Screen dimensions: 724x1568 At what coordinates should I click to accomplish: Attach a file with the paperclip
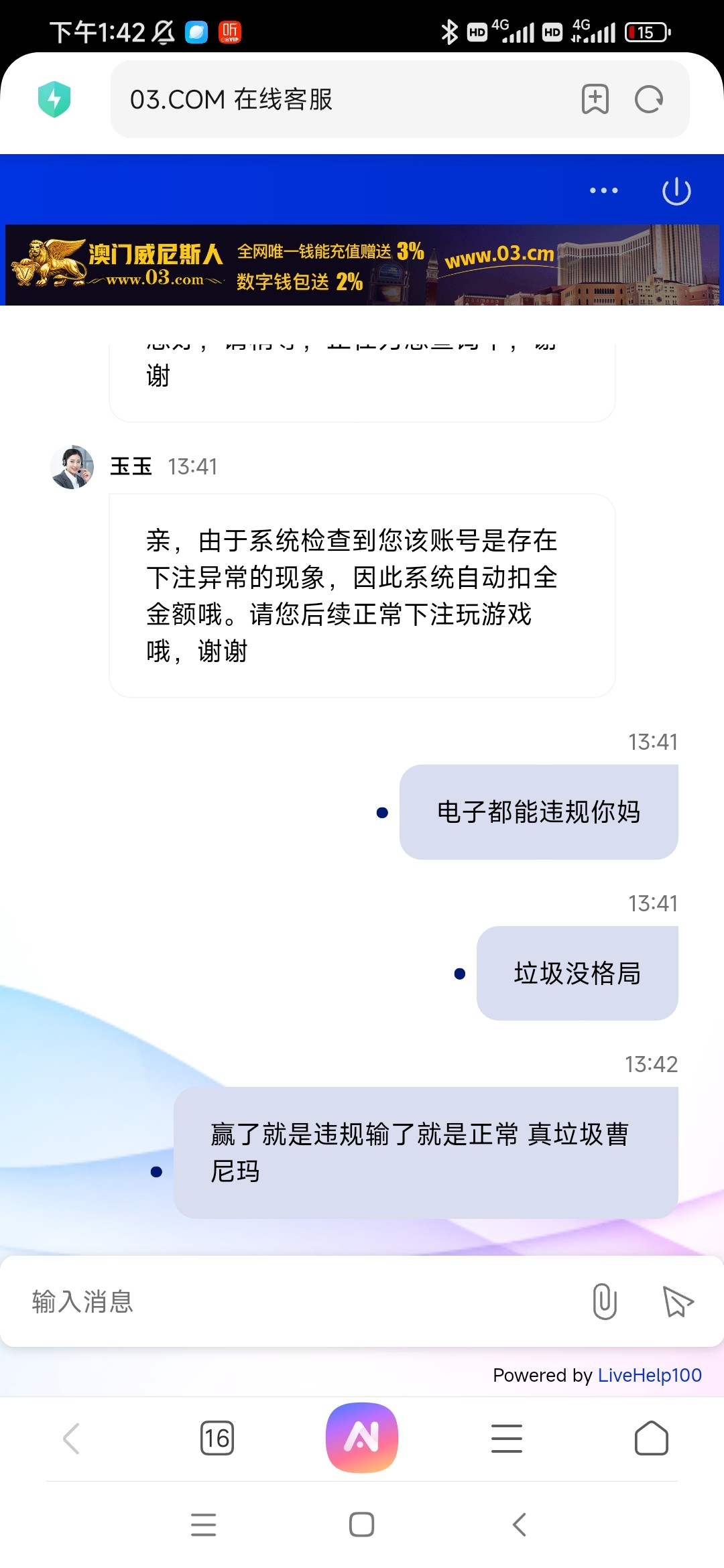pyautogui.click(x=604, y=1301)
